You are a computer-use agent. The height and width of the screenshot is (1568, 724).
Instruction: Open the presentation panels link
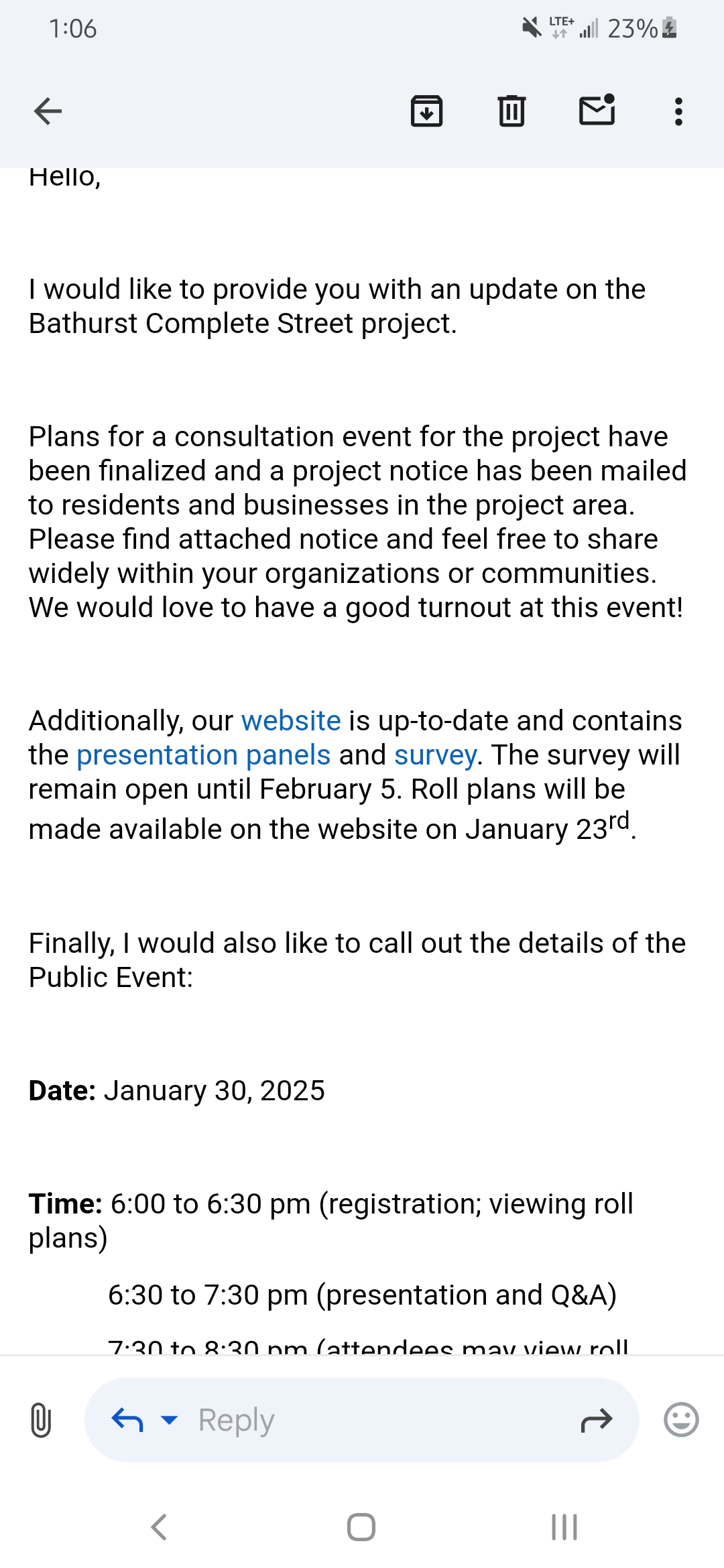point(203,755)
